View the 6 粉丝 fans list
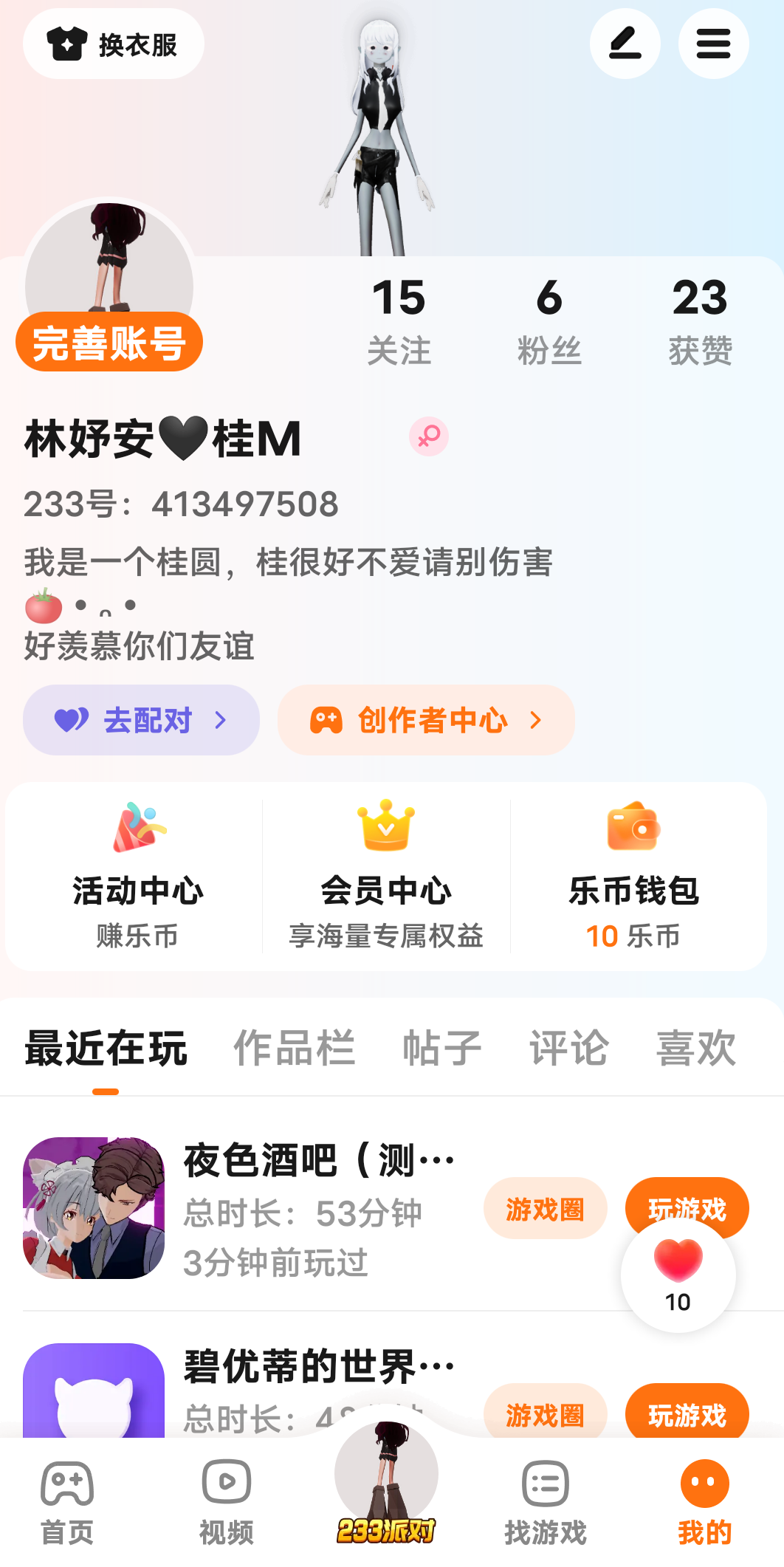Viewport: 784px width, 1567px height. click(x=549, y=320)
